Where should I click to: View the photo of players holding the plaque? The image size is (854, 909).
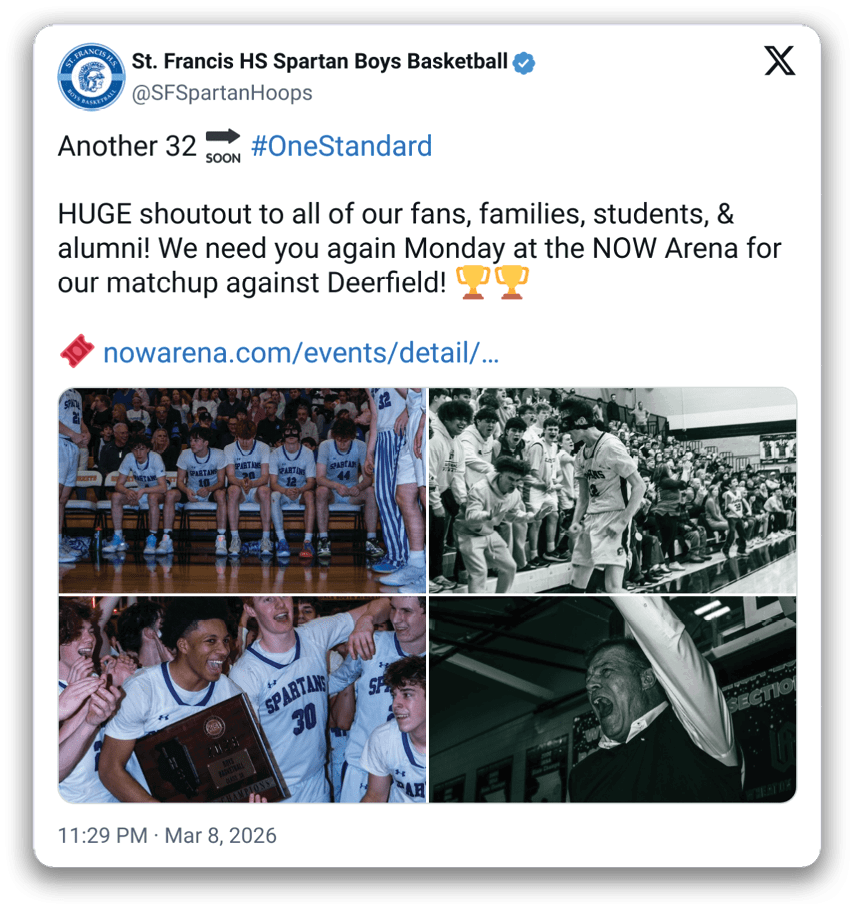(242, 700)
